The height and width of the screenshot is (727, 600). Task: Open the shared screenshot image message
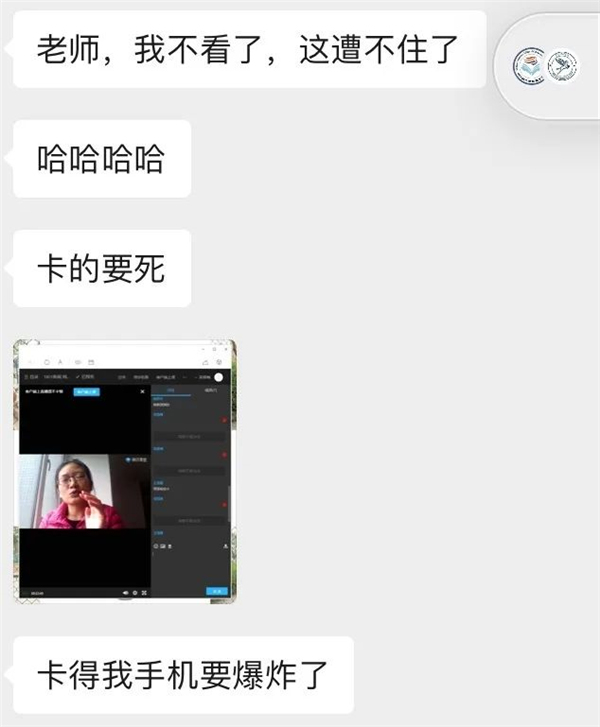click(125, 471)
